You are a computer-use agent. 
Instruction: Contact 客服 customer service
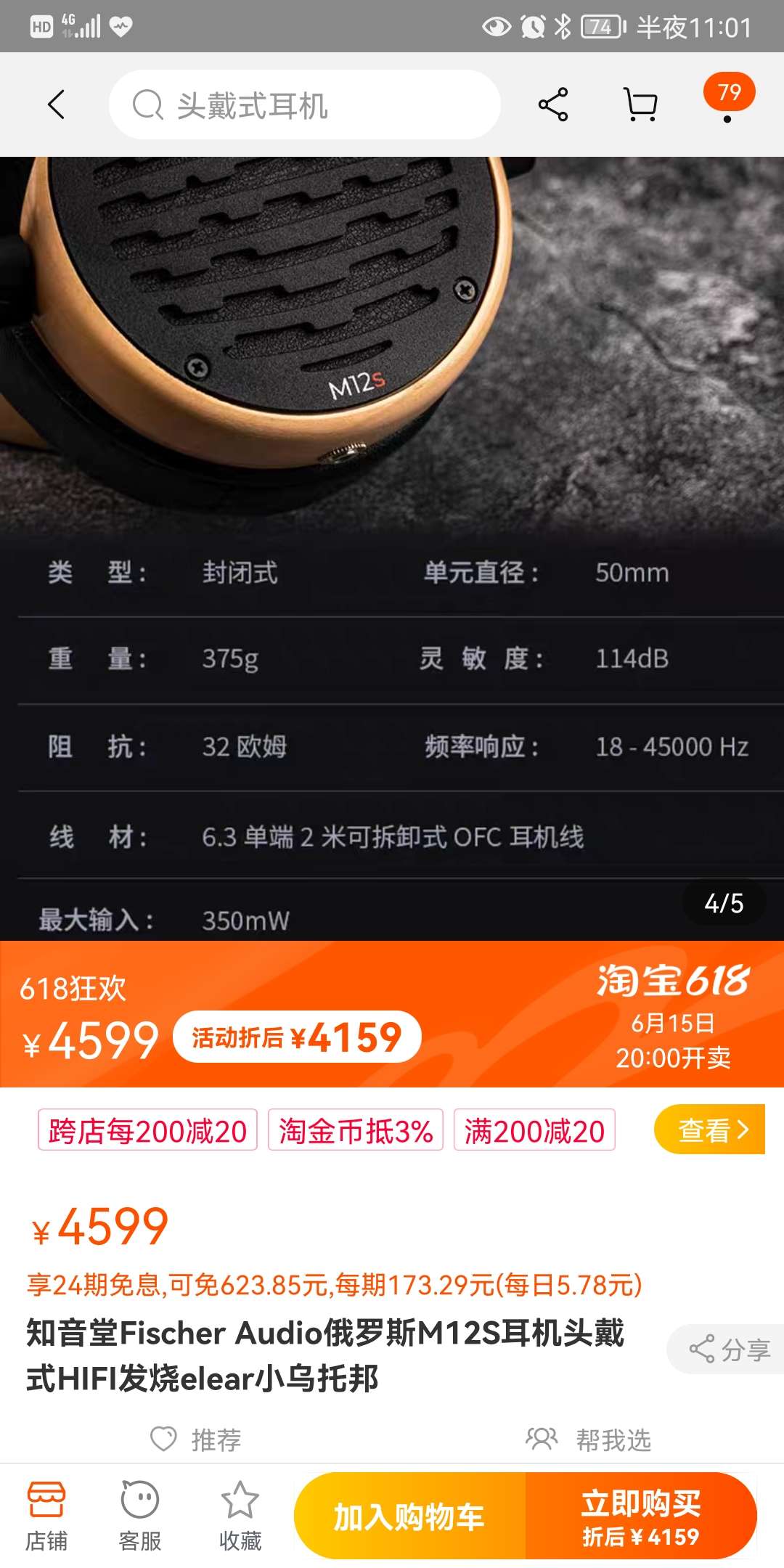click(139, 1516)
